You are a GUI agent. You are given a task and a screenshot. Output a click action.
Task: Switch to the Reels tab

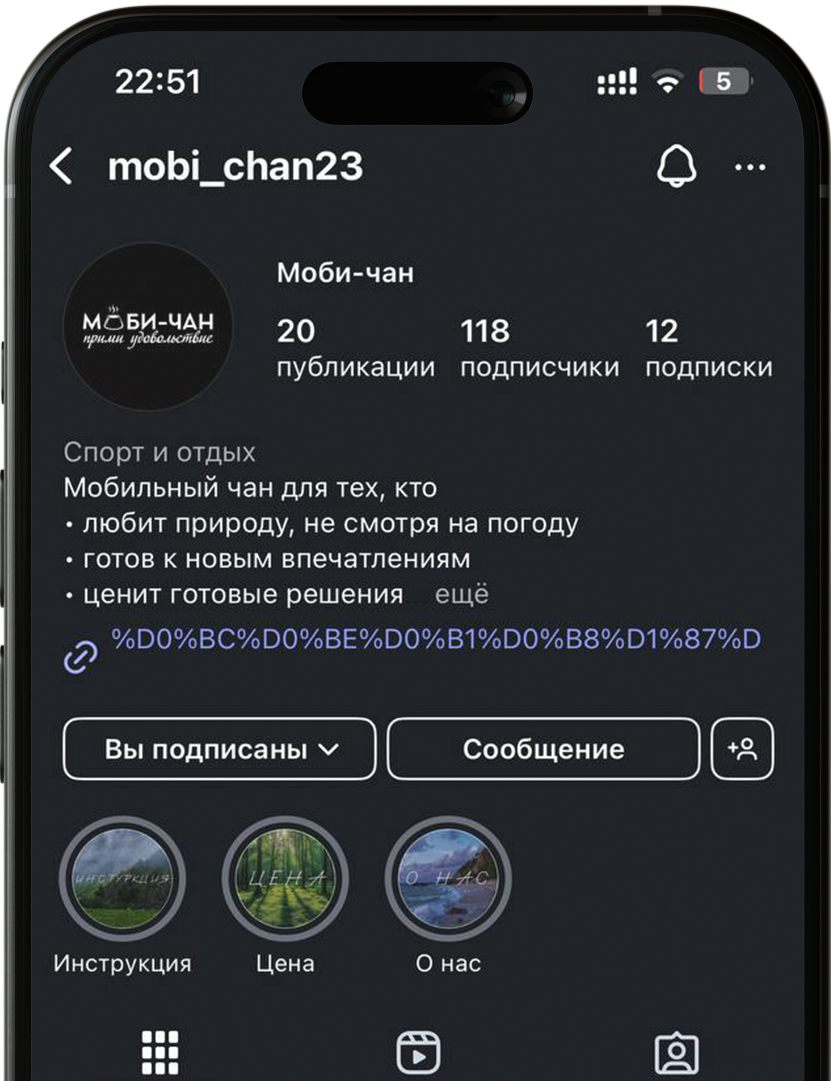coord(418,1052)
